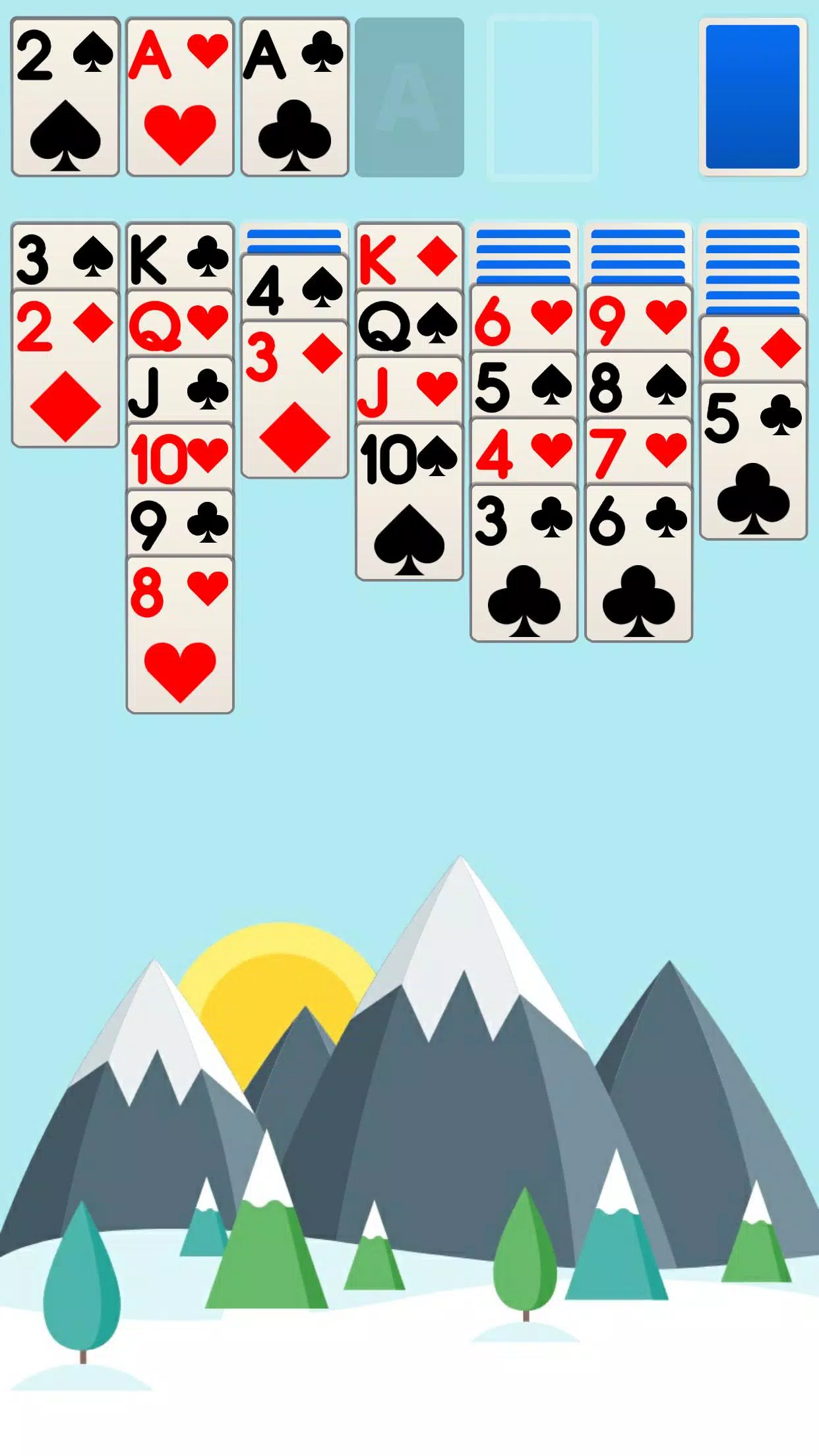
Task: Select the king of diamonds card
Action: pyautogui.click(x=409, y=256)
